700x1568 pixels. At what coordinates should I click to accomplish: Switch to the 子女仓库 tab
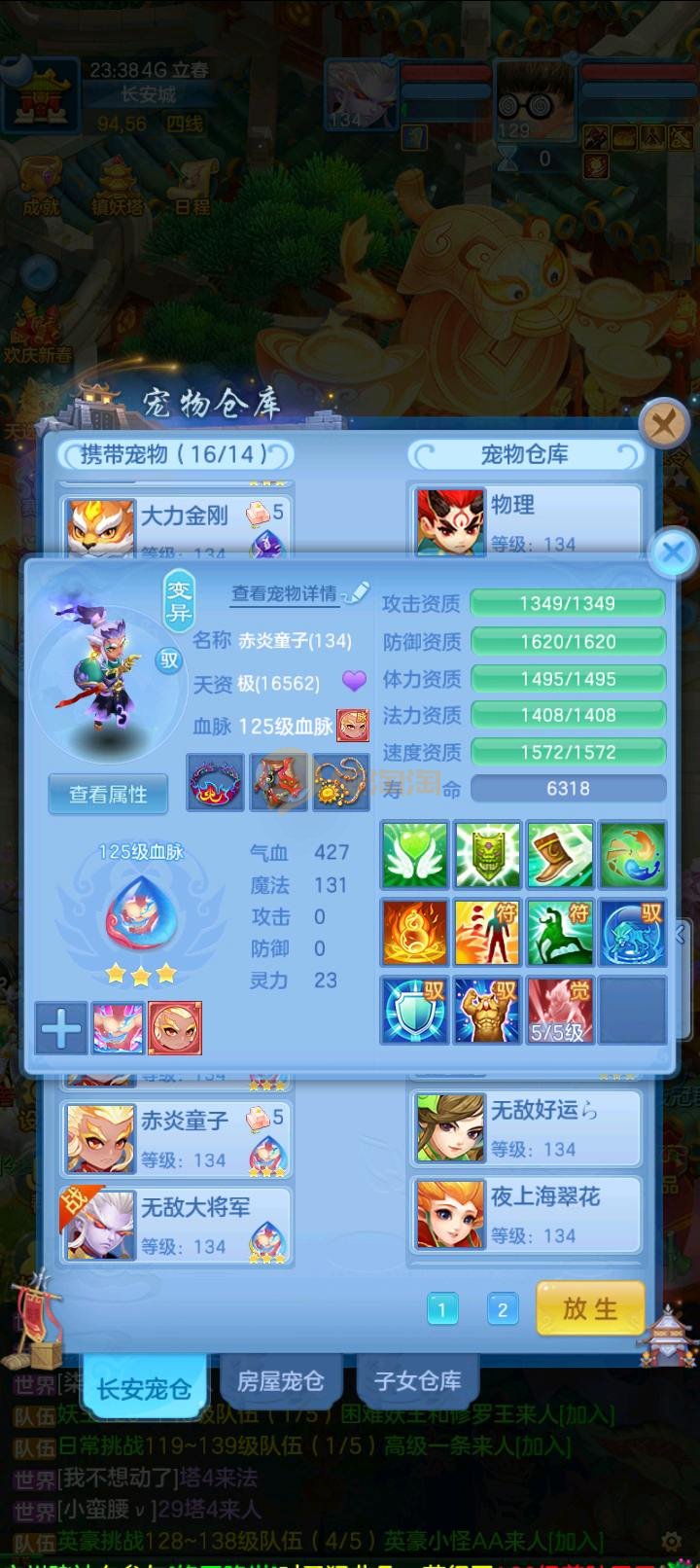(417, 1381)
